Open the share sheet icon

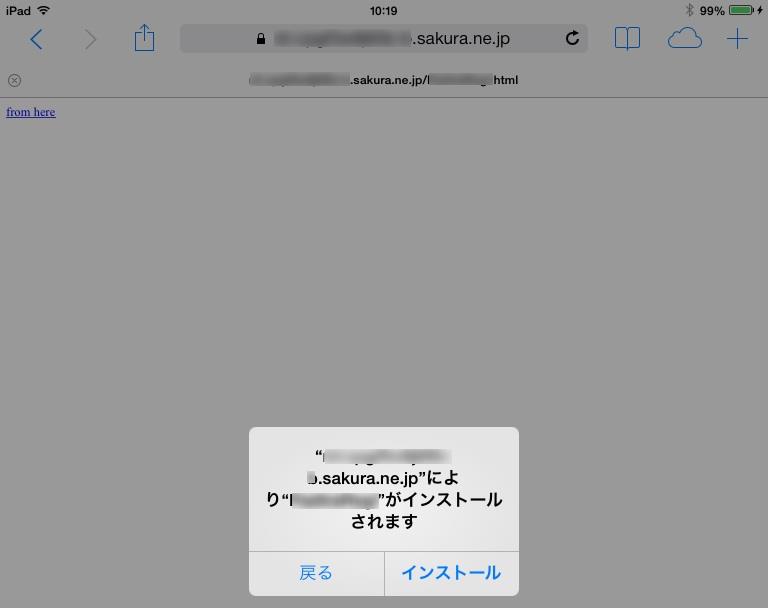[144, 39]
